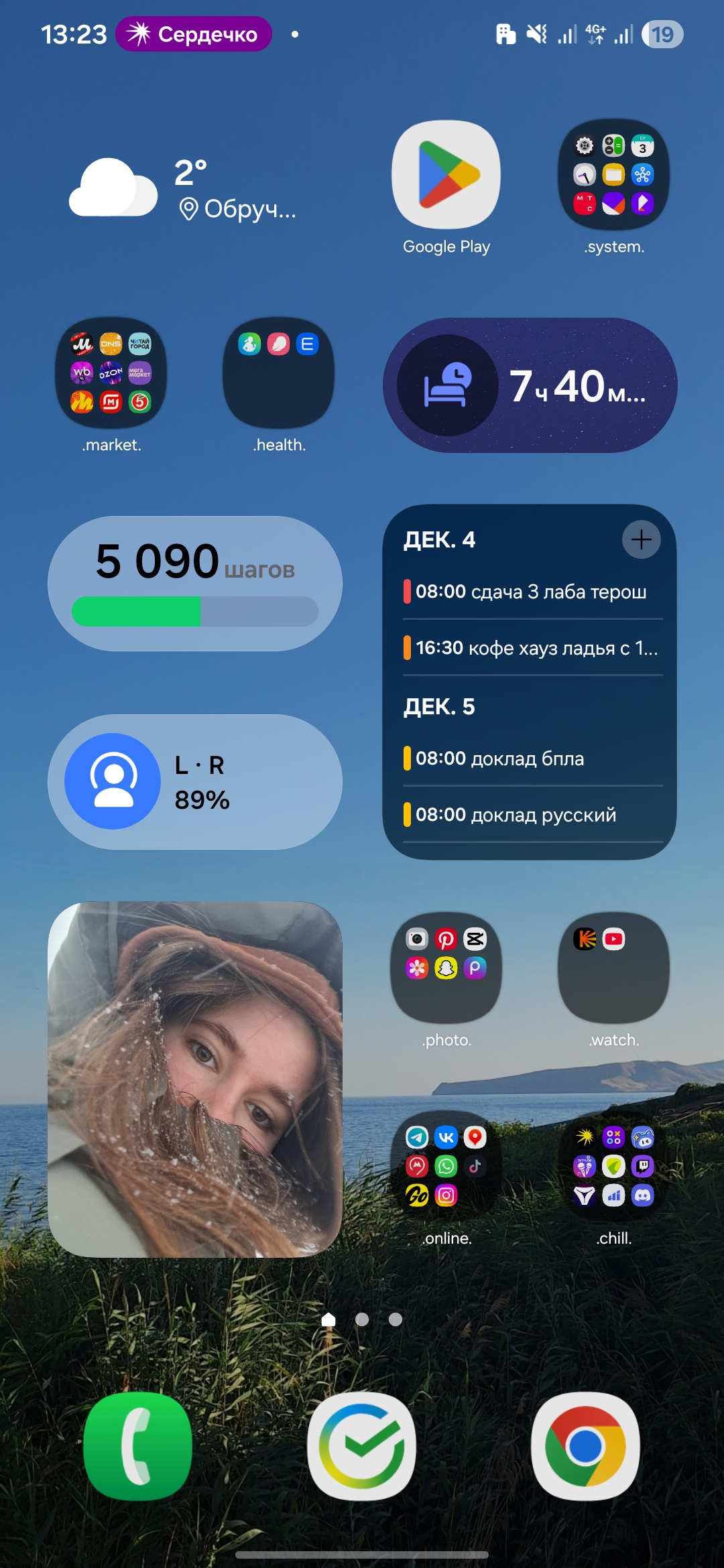The image size is (724, 1568).
Task: Open the sleep time widget
Action: click(530, 385)
